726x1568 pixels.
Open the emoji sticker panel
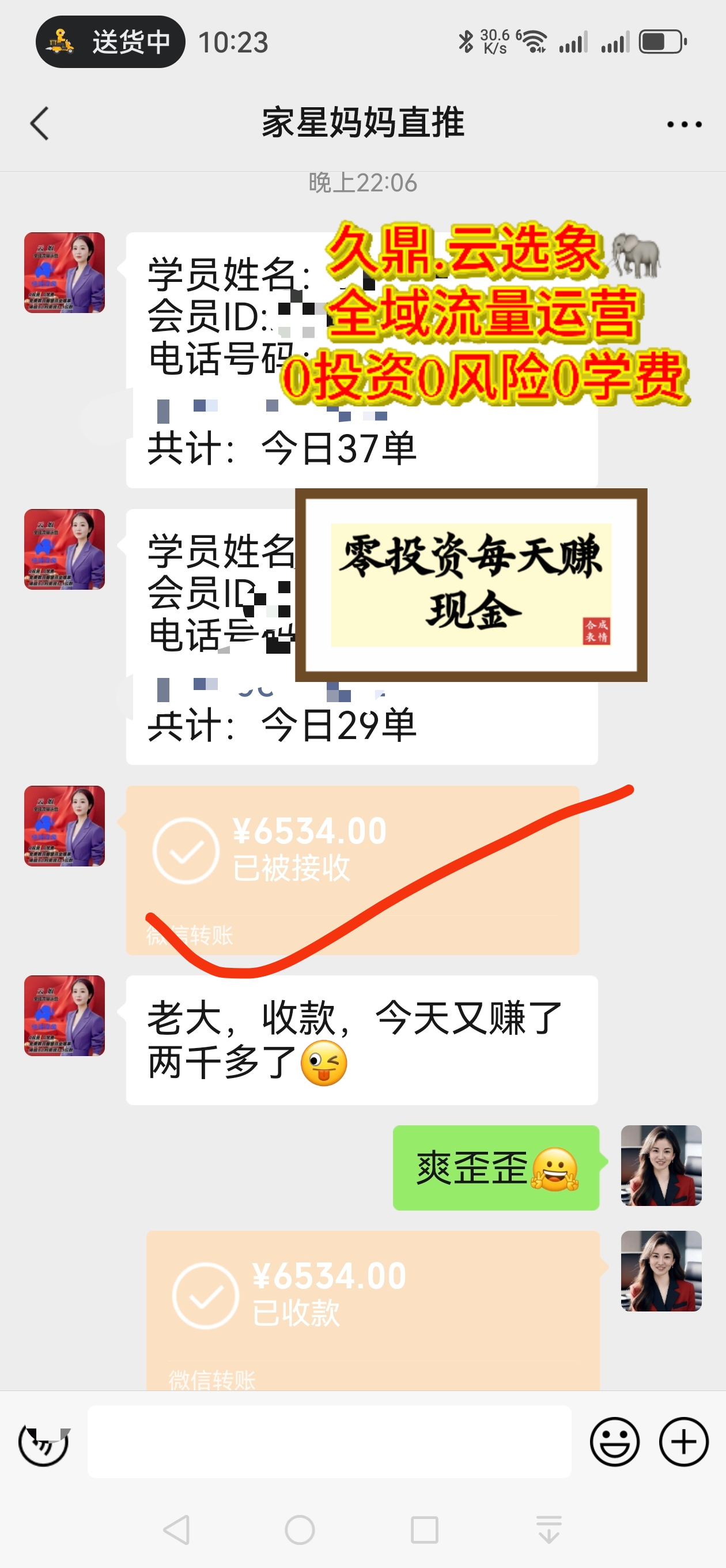tap(614, 1441)
